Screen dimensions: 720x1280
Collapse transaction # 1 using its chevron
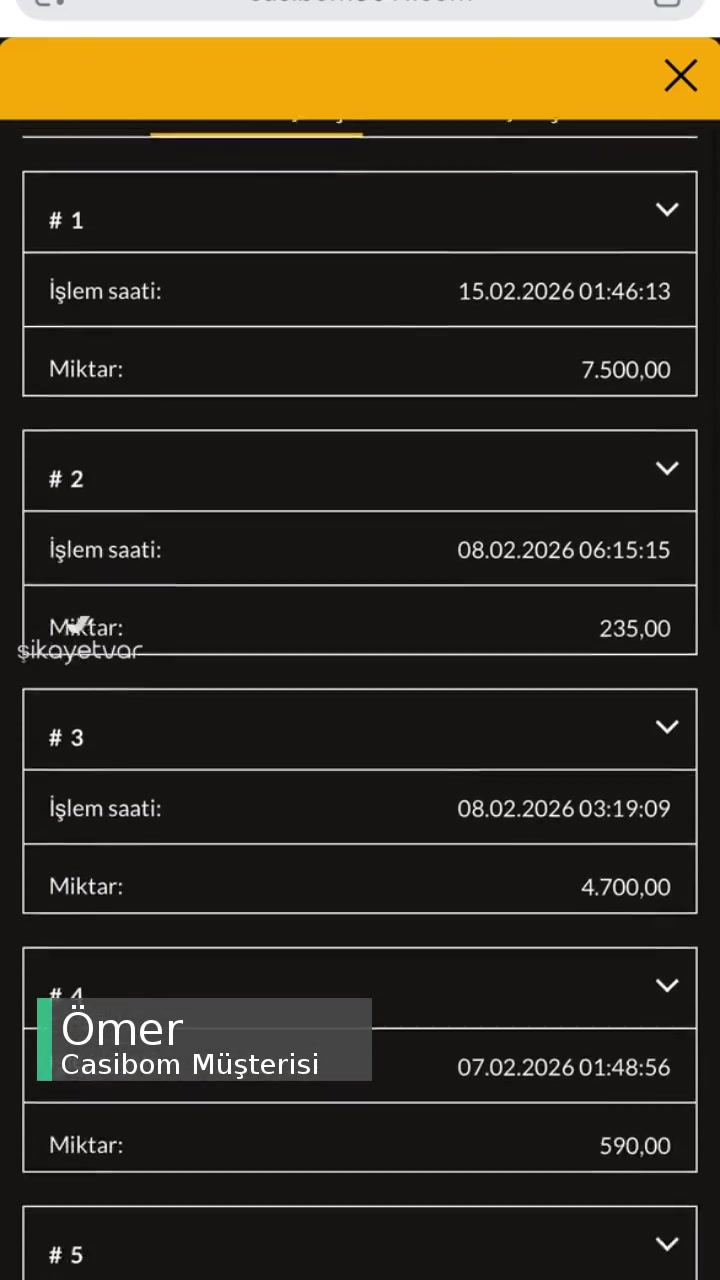tap(667, 210)
